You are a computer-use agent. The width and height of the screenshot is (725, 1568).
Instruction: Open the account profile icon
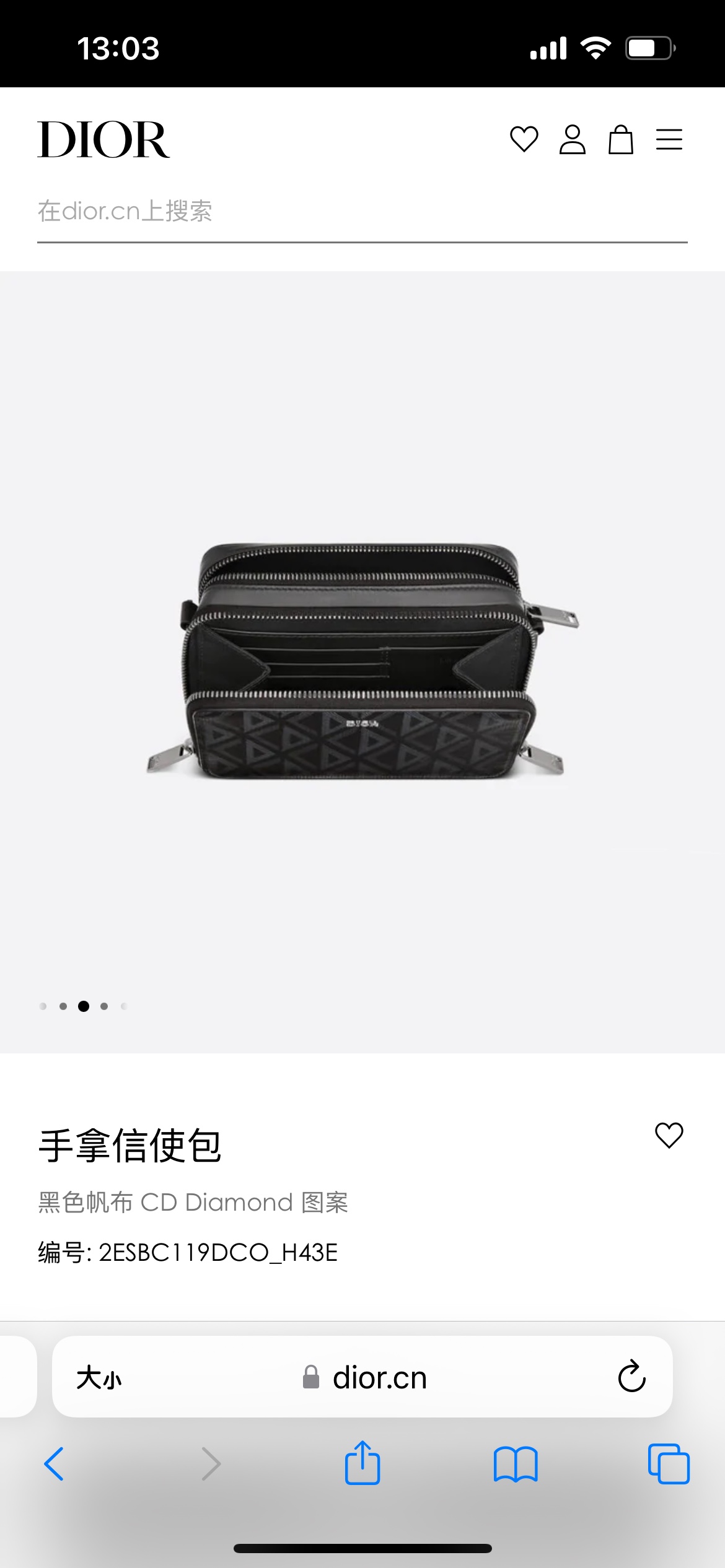572,139
